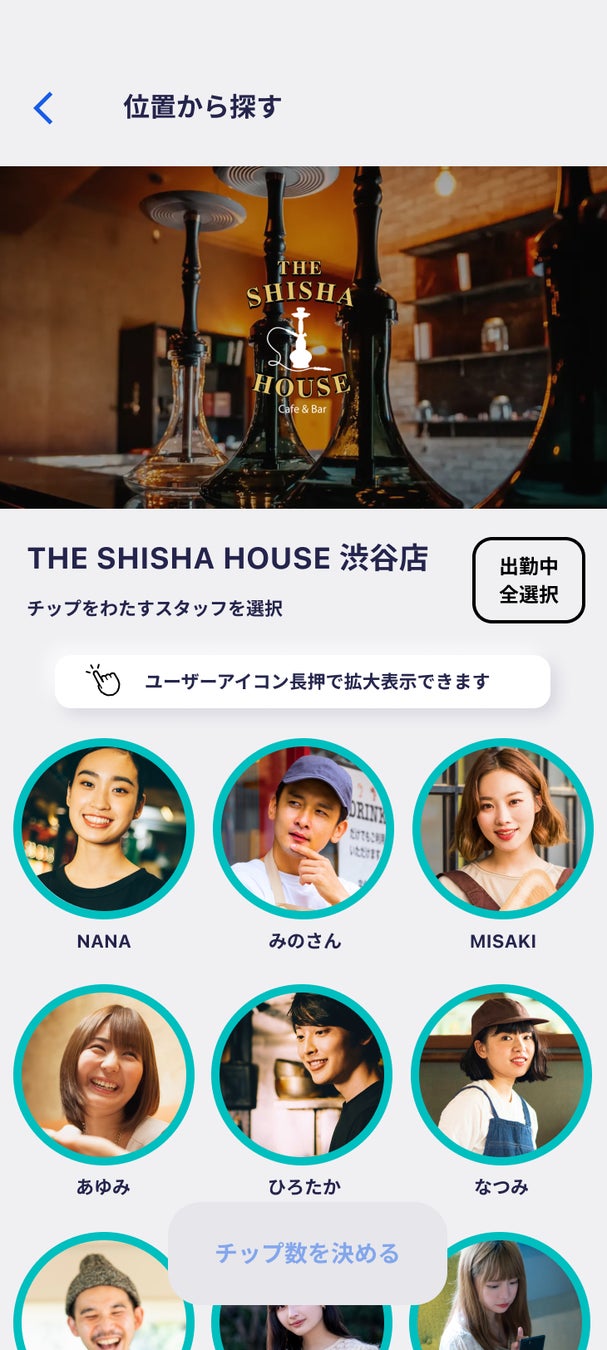Select staff member NANA
The height and width of the screenshot is (1350, 607).
click(x=104, y=828)
